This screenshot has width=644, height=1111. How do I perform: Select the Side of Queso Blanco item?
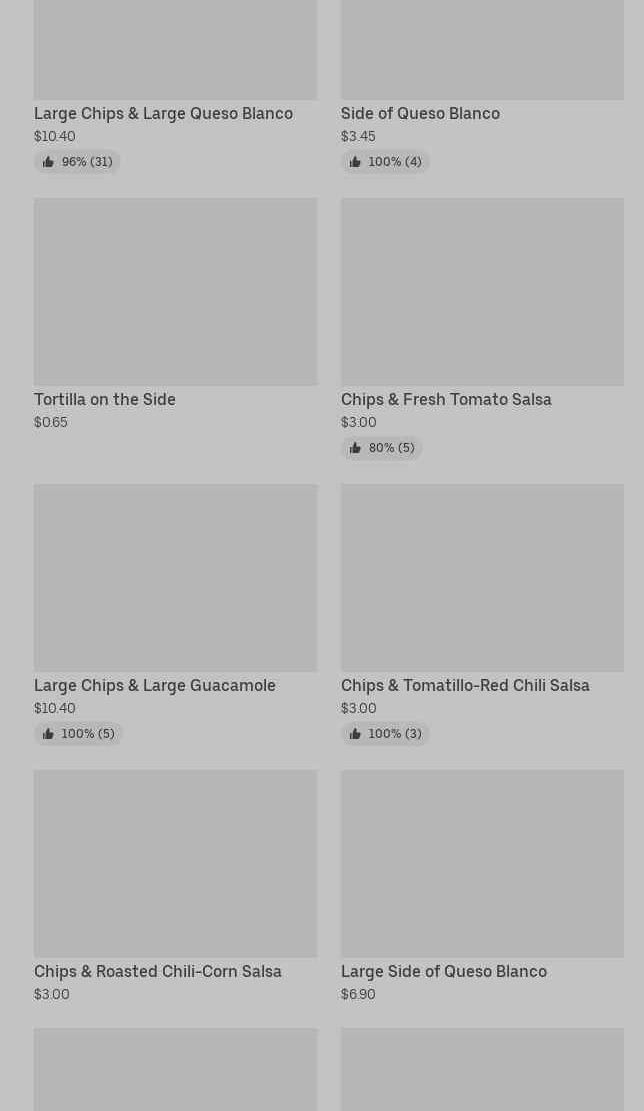(x=482, y=85)
